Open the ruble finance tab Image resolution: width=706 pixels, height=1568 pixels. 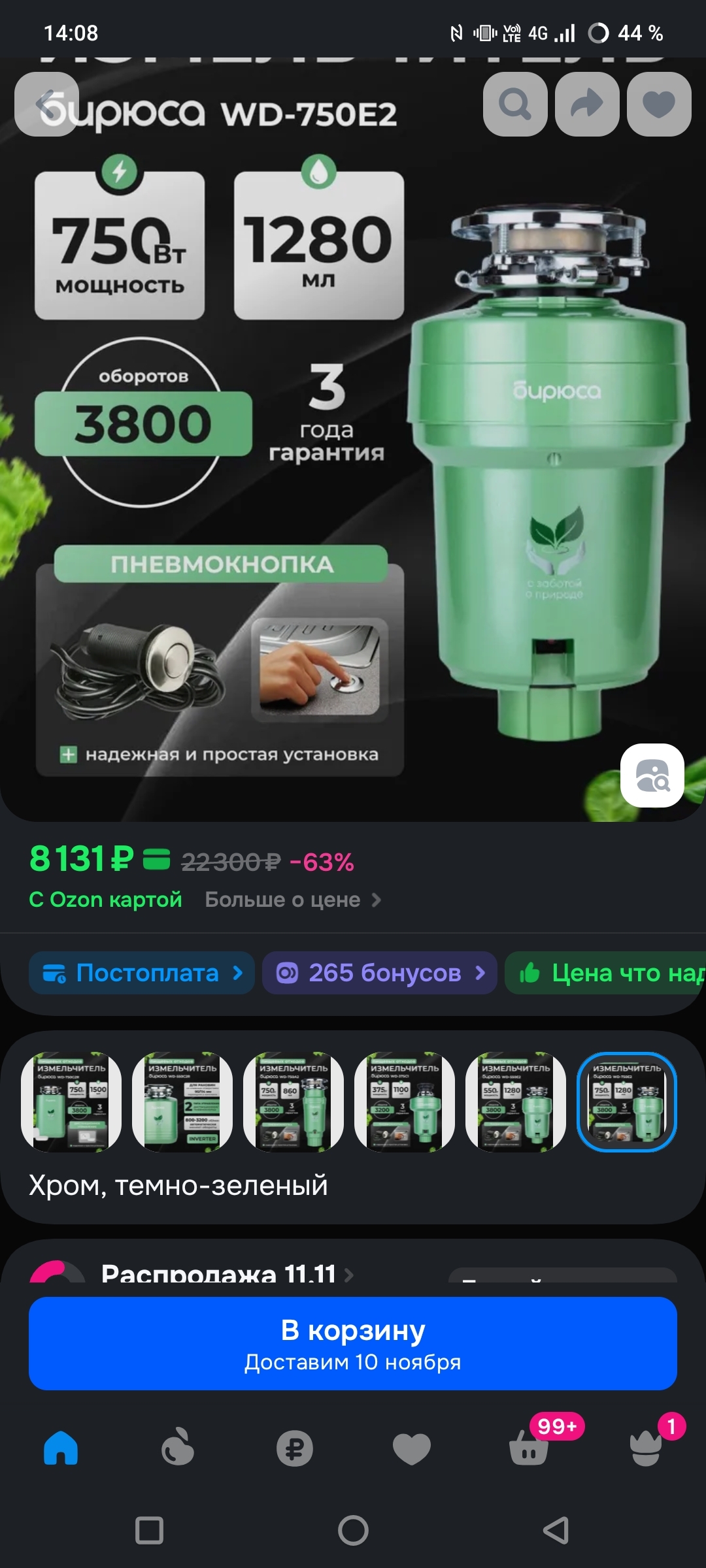(x=294, y=1448)
